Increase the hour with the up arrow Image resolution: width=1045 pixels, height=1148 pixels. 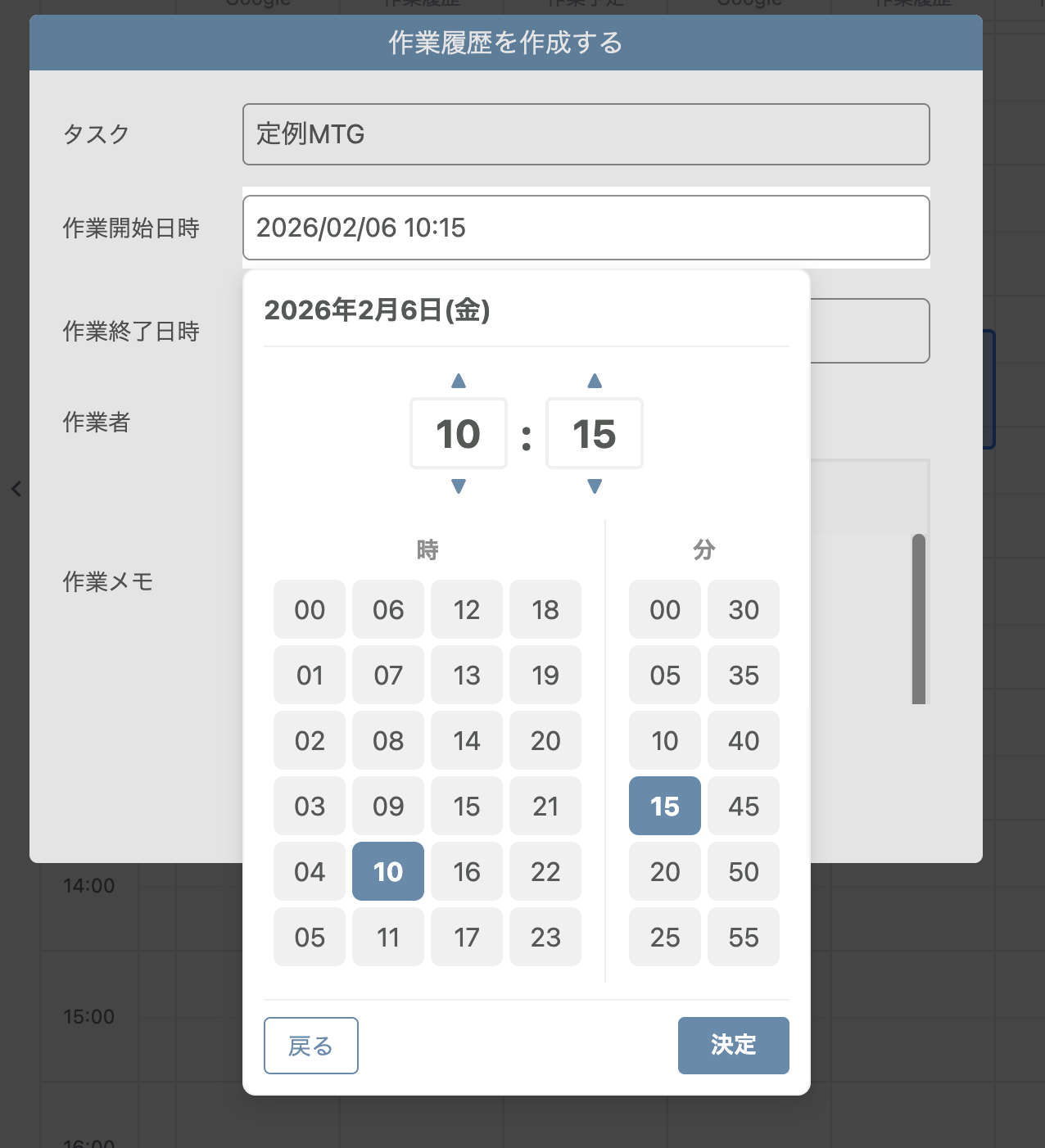click(x=459, y=381)
